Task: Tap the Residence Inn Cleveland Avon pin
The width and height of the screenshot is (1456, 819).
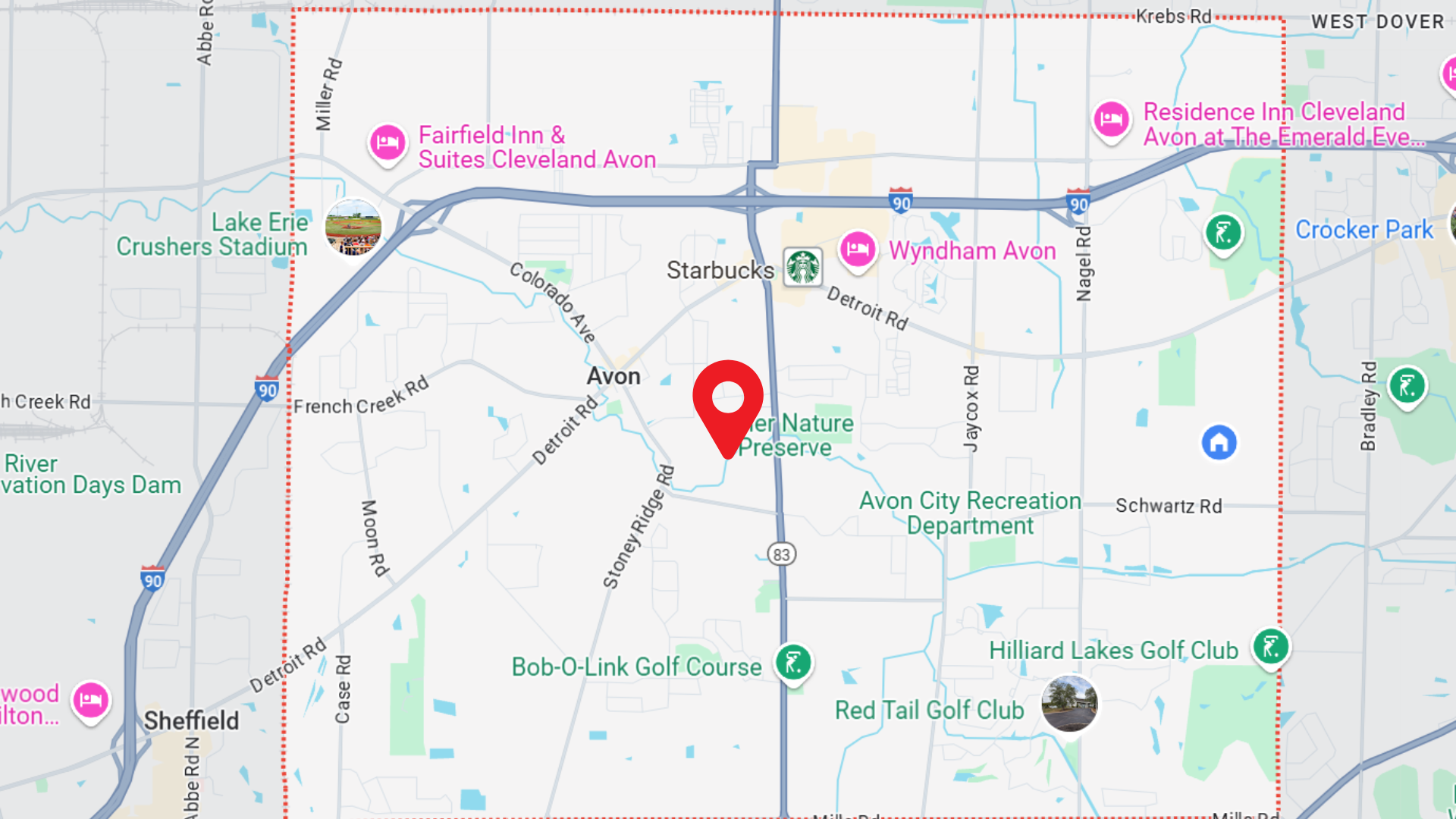Action: (x=1111, y=119)
